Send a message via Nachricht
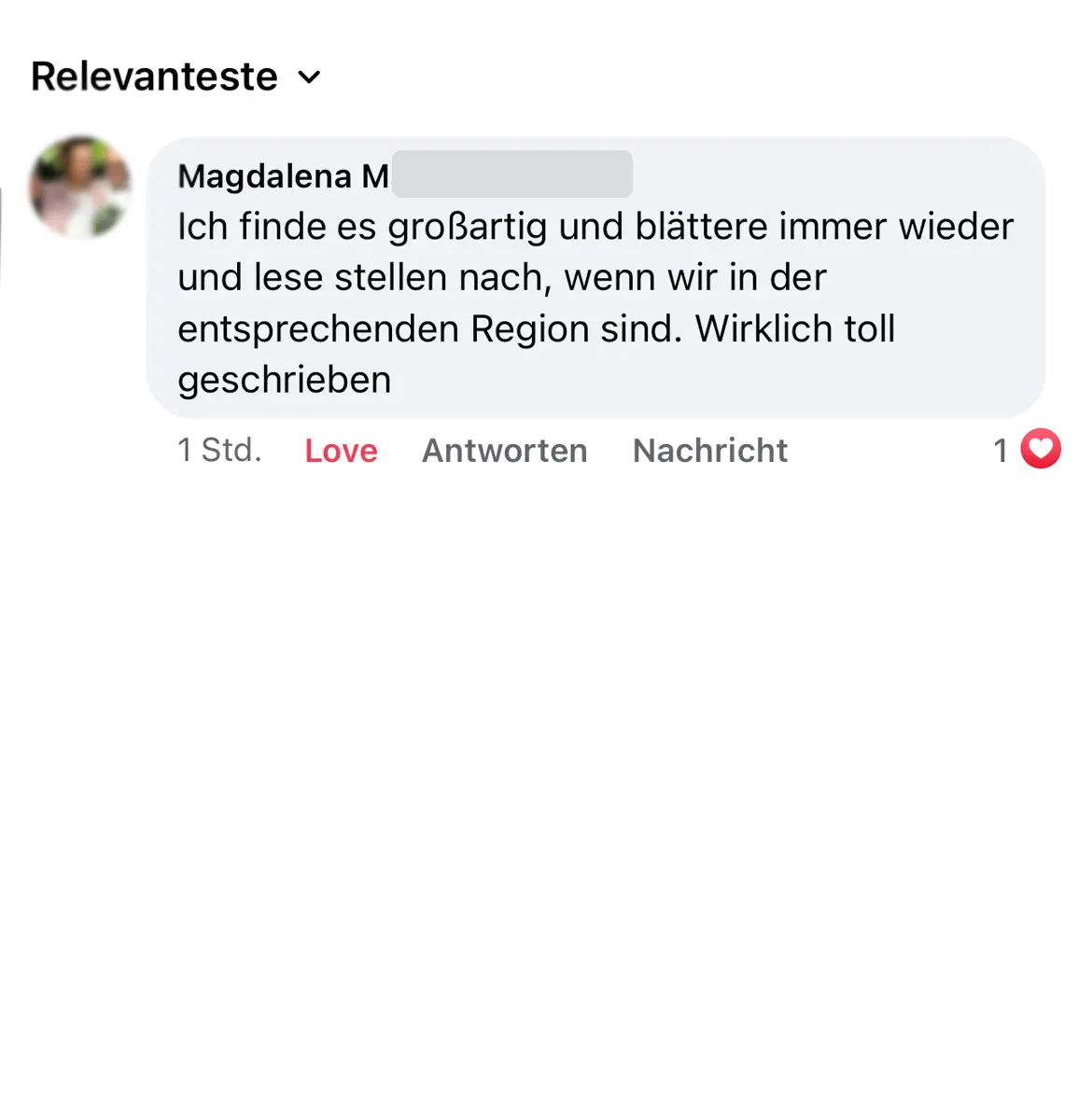 coord(709,450)
